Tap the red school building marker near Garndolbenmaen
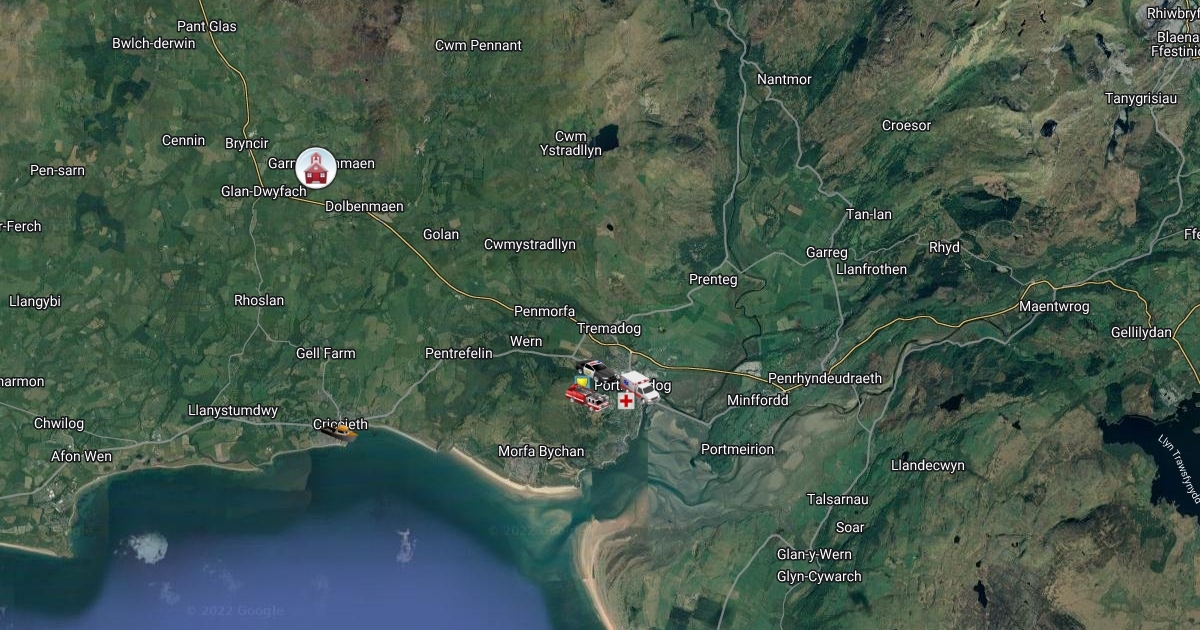Image resolution: width=1200 pixels, height=630 pixels. click(316, 167)
